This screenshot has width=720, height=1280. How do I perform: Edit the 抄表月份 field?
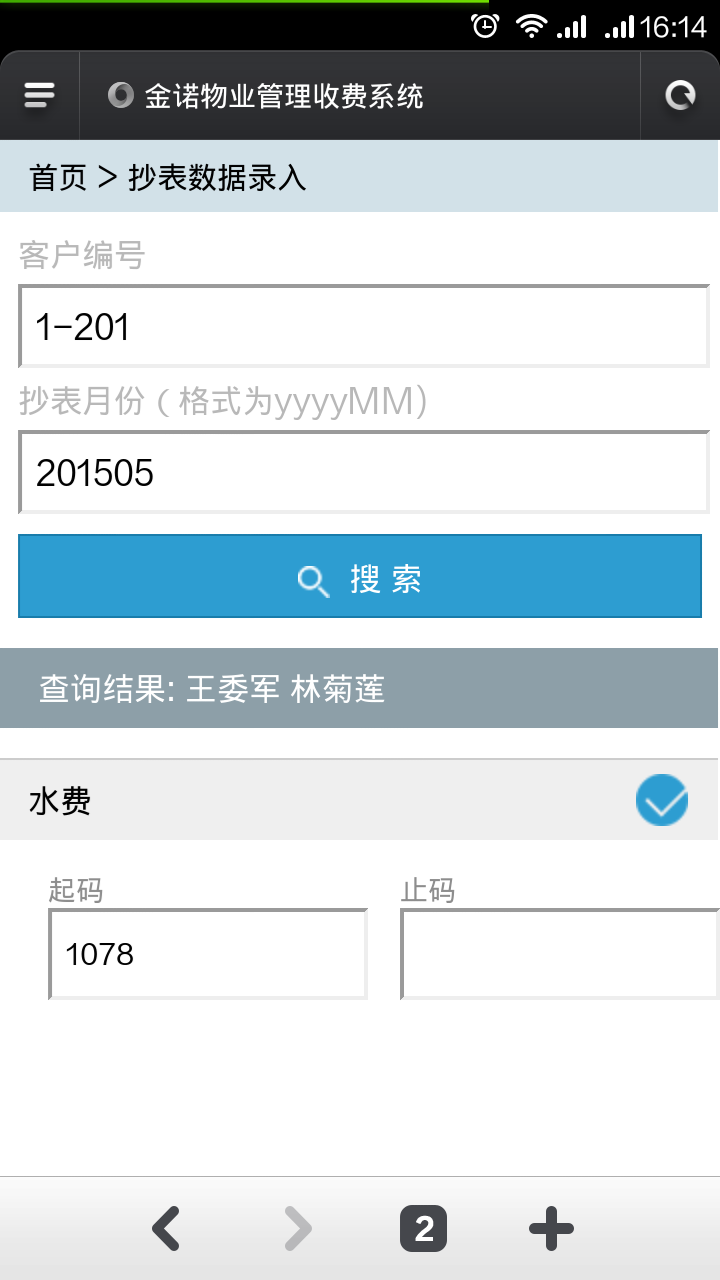point(364,472)
